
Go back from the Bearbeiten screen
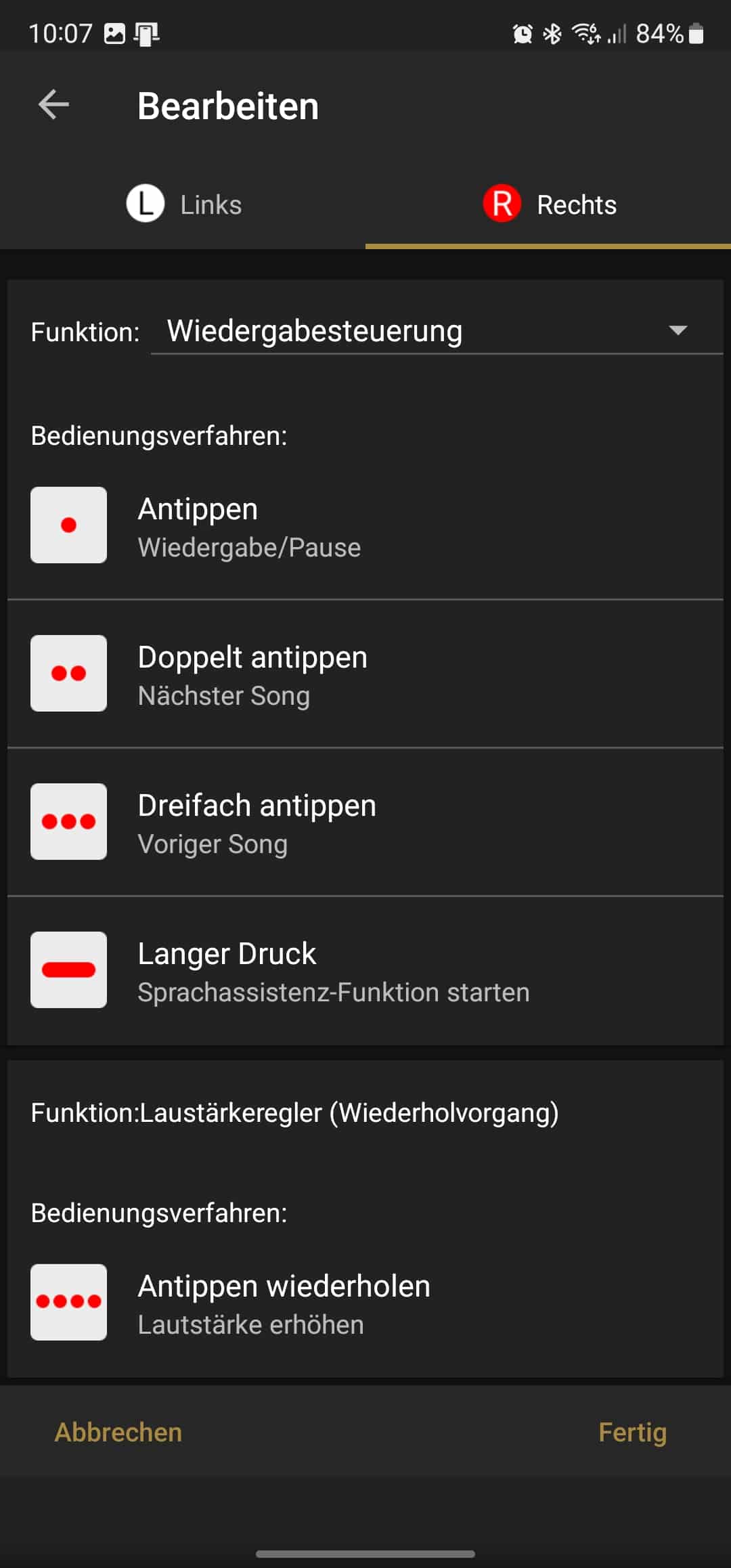point(54,105)
